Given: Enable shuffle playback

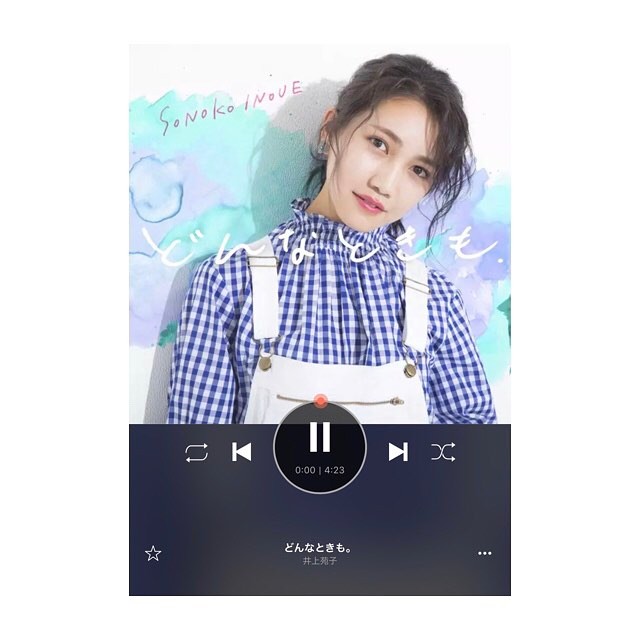Looking at the screenshot, I should click(443, 452).
